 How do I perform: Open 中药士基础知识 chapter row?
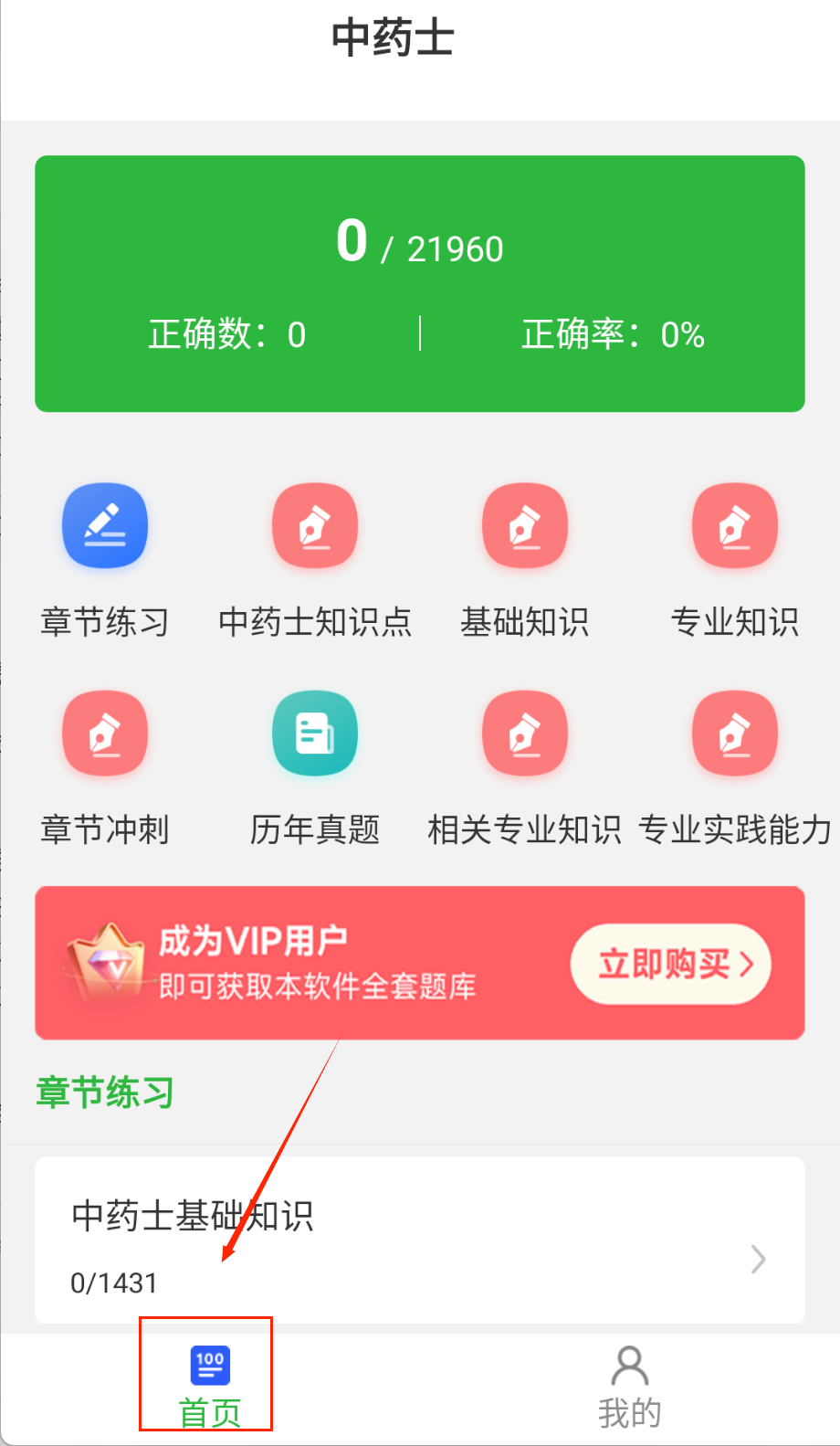[x=420, y=1240]
